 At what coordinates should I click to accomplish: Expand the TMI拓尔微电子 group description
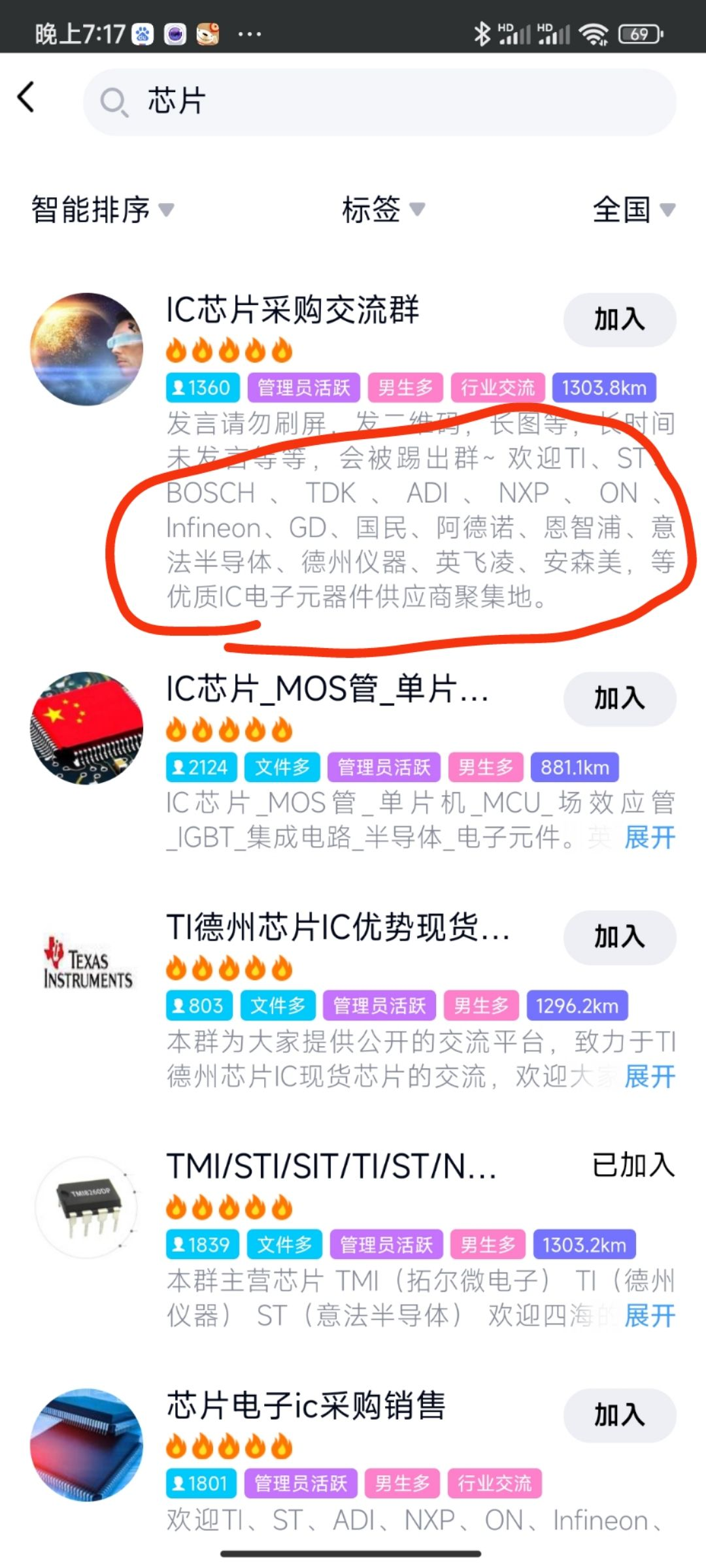click(649, 1315)
